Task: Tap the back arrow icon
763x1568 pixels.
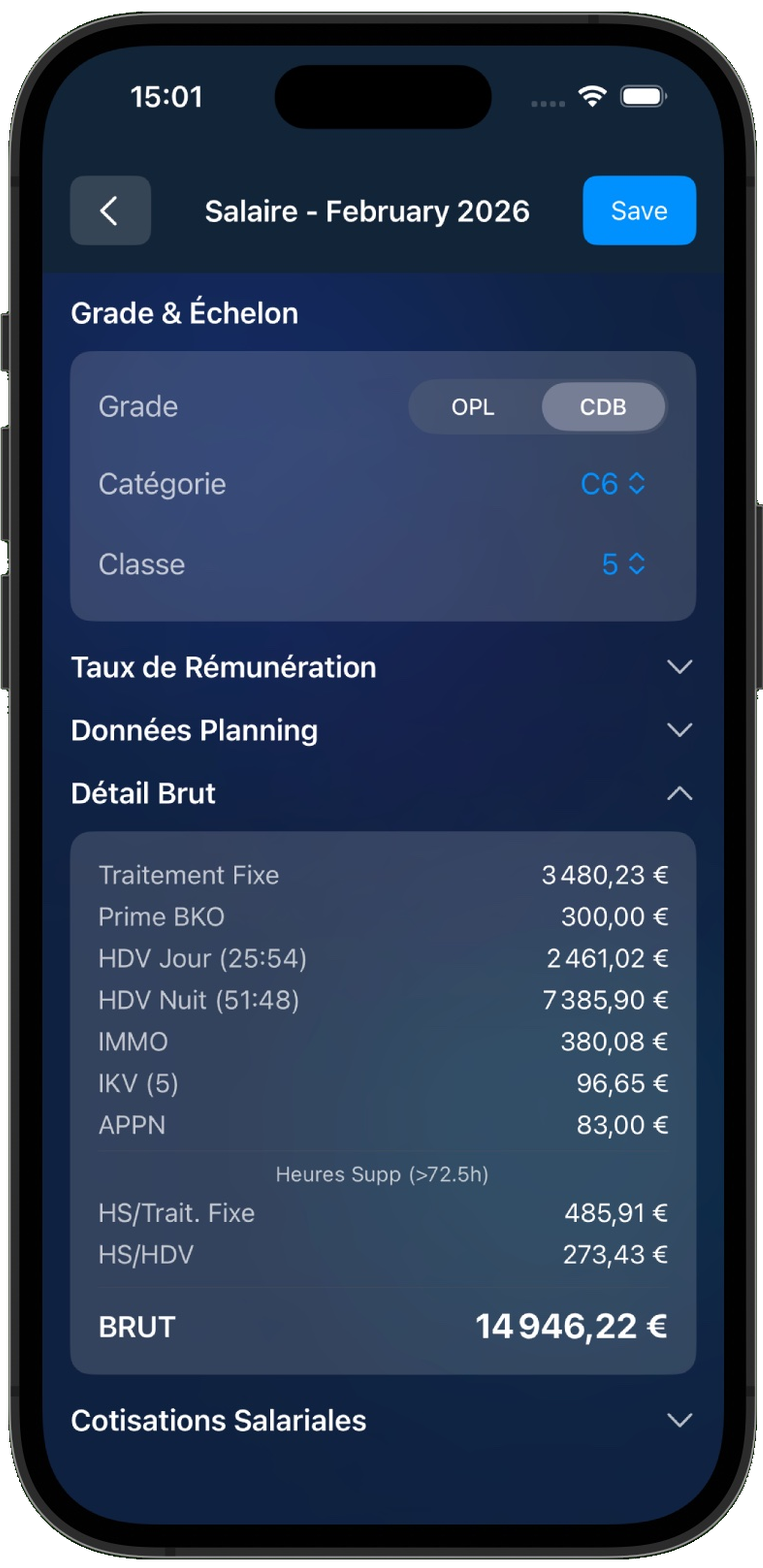Action: point(110,210)
